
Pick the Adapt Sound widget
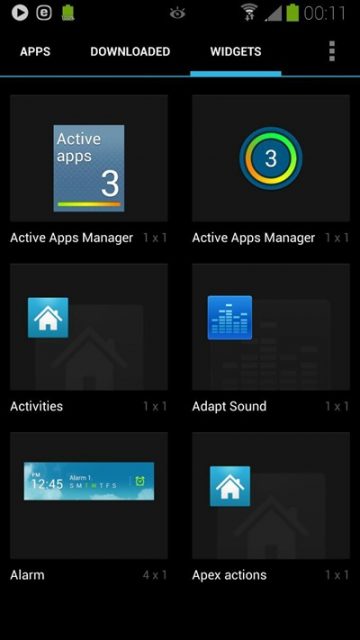pyautogui.click(x=271, y=327)
